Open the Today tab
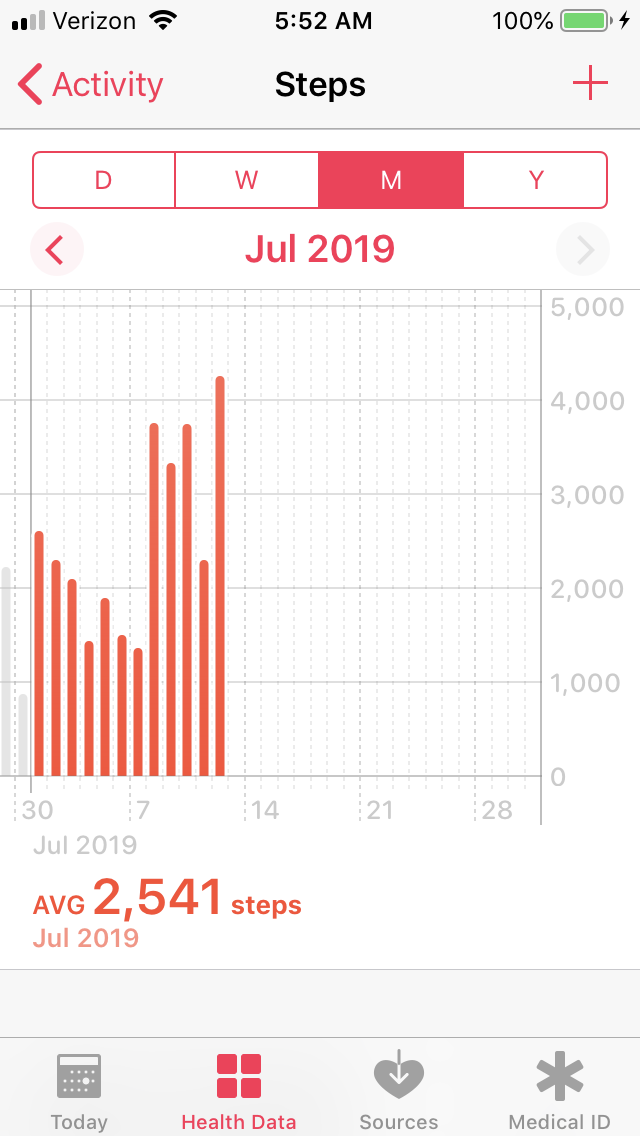This screenshot has height=1136, width=640. point(79,1090)
